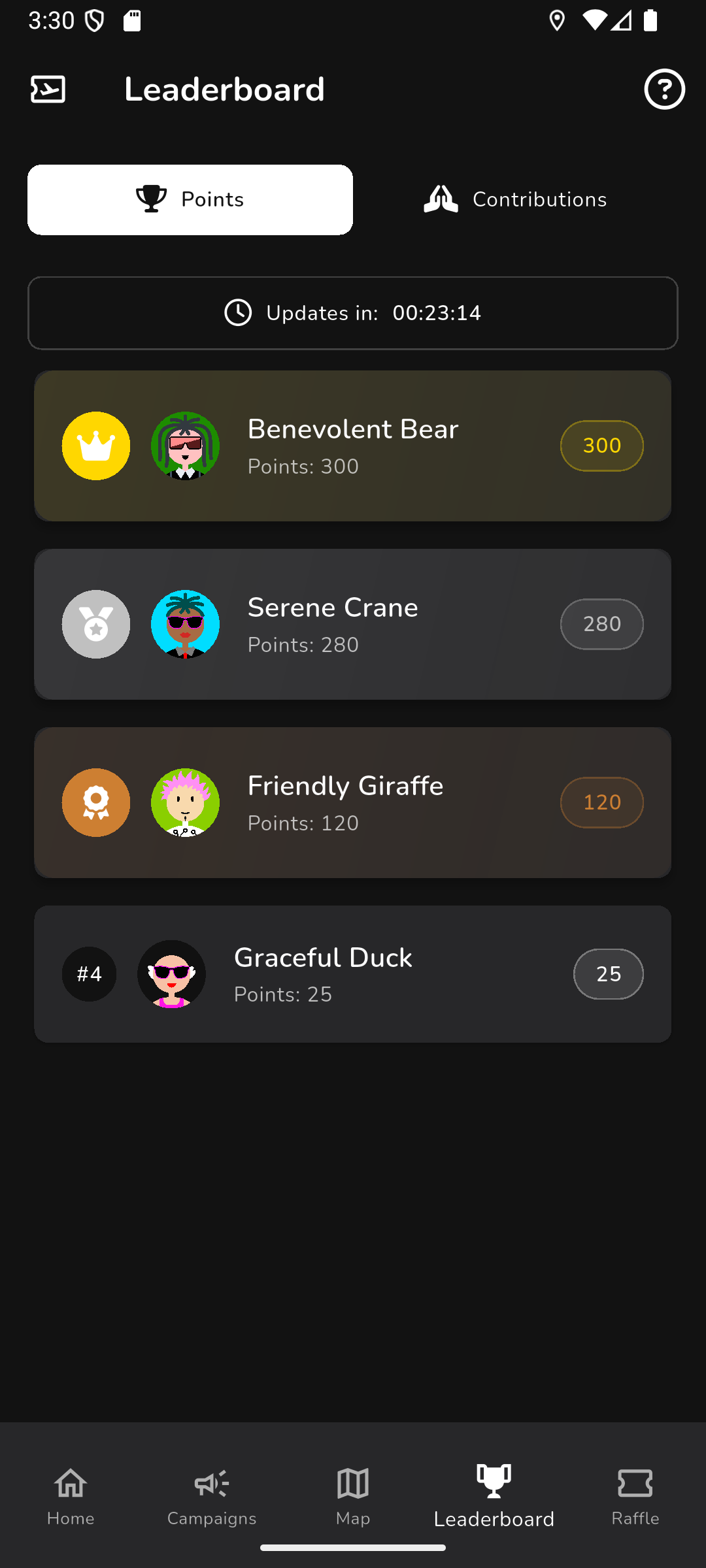Click the clock icon next to the countdown
The width and height of the screenshot is (706, 1568).
(x=239, y=313)
